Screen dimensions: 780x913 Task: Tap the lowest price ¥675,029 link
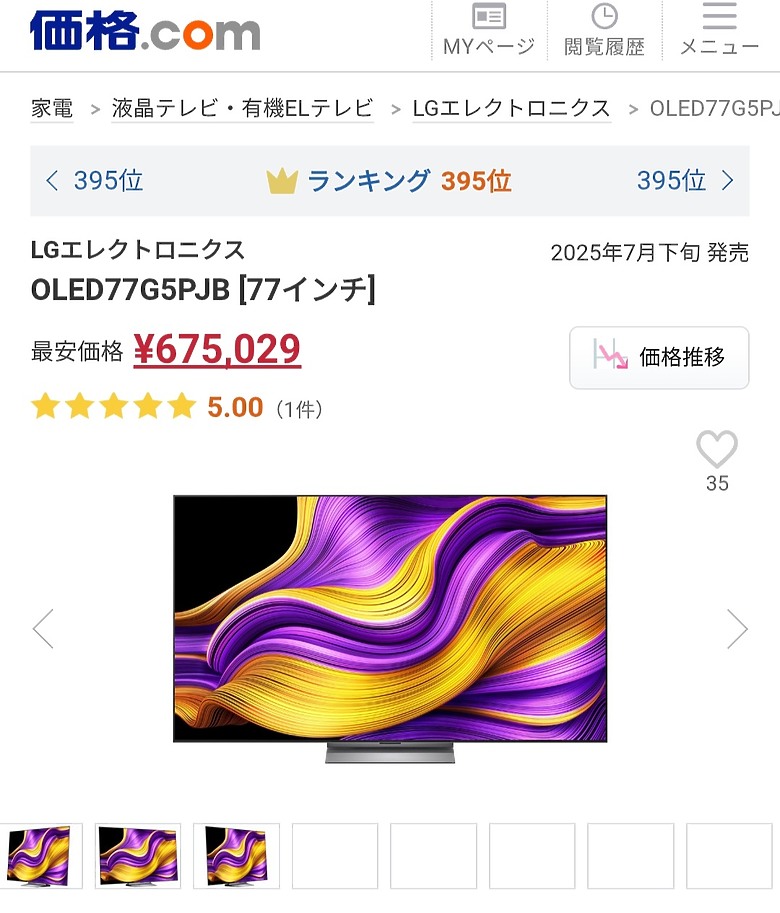click(x=217, y=350)
